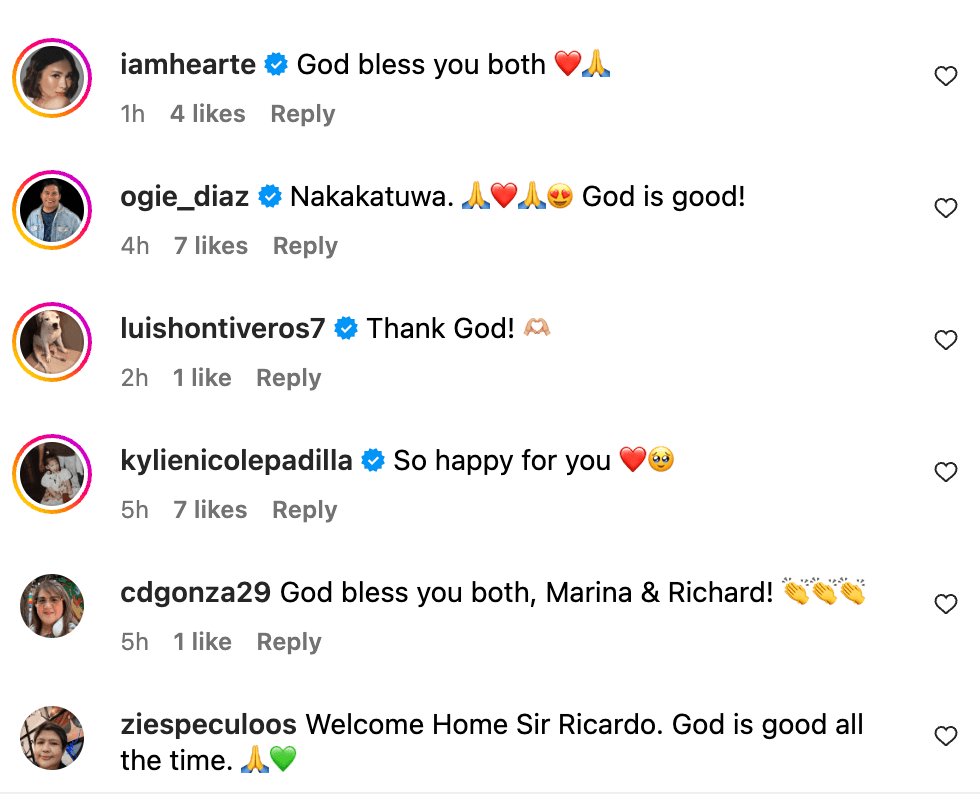Like iamhearte's comment
Image resolution: width=980 pixels, height=810 pixels.
(945, 77)
